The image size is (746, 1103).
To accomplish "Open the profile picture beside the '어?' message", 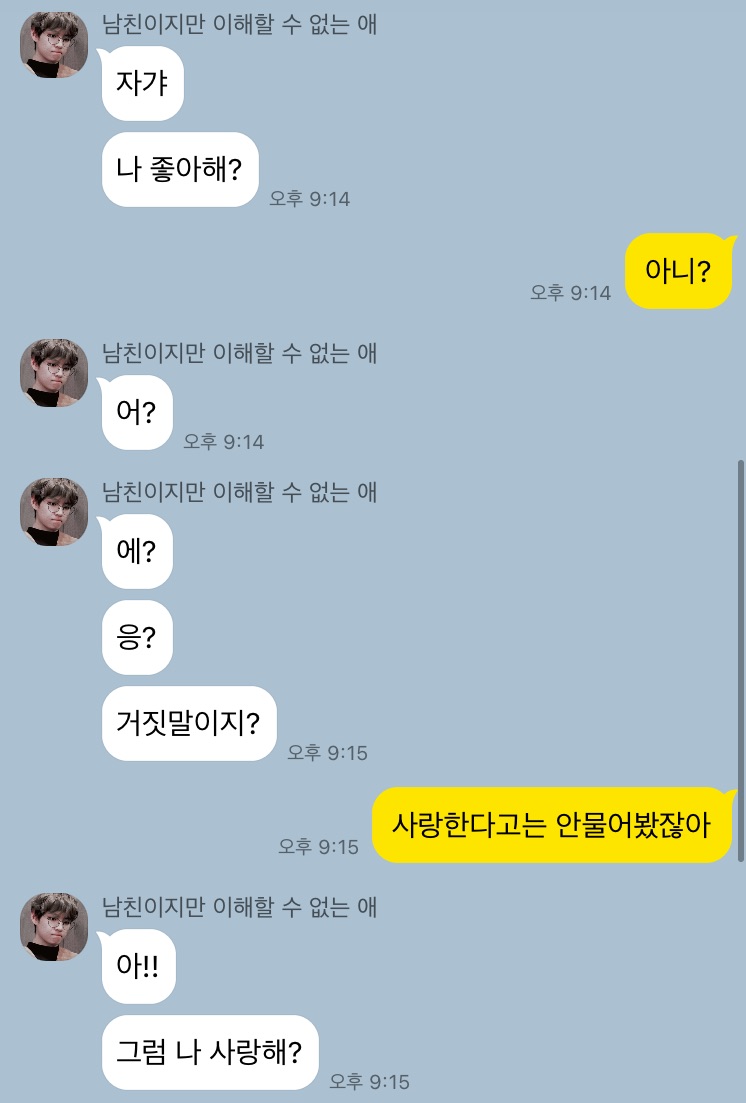I will (x=54, y=372).
